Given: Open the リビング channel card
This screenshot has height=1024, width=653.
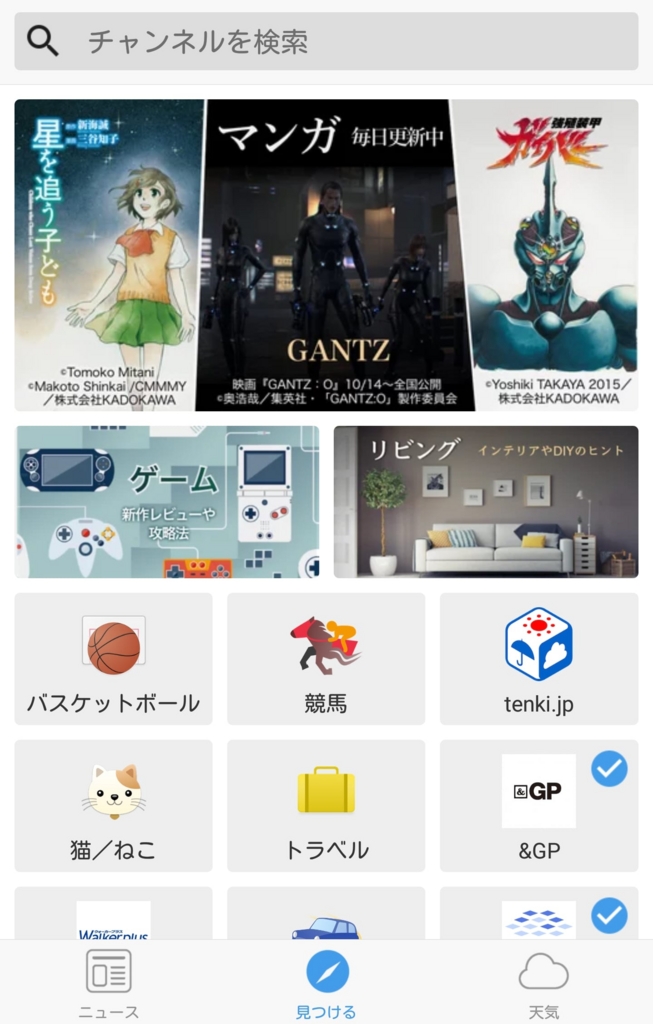Looking at the screenshot, I should 486,502.
